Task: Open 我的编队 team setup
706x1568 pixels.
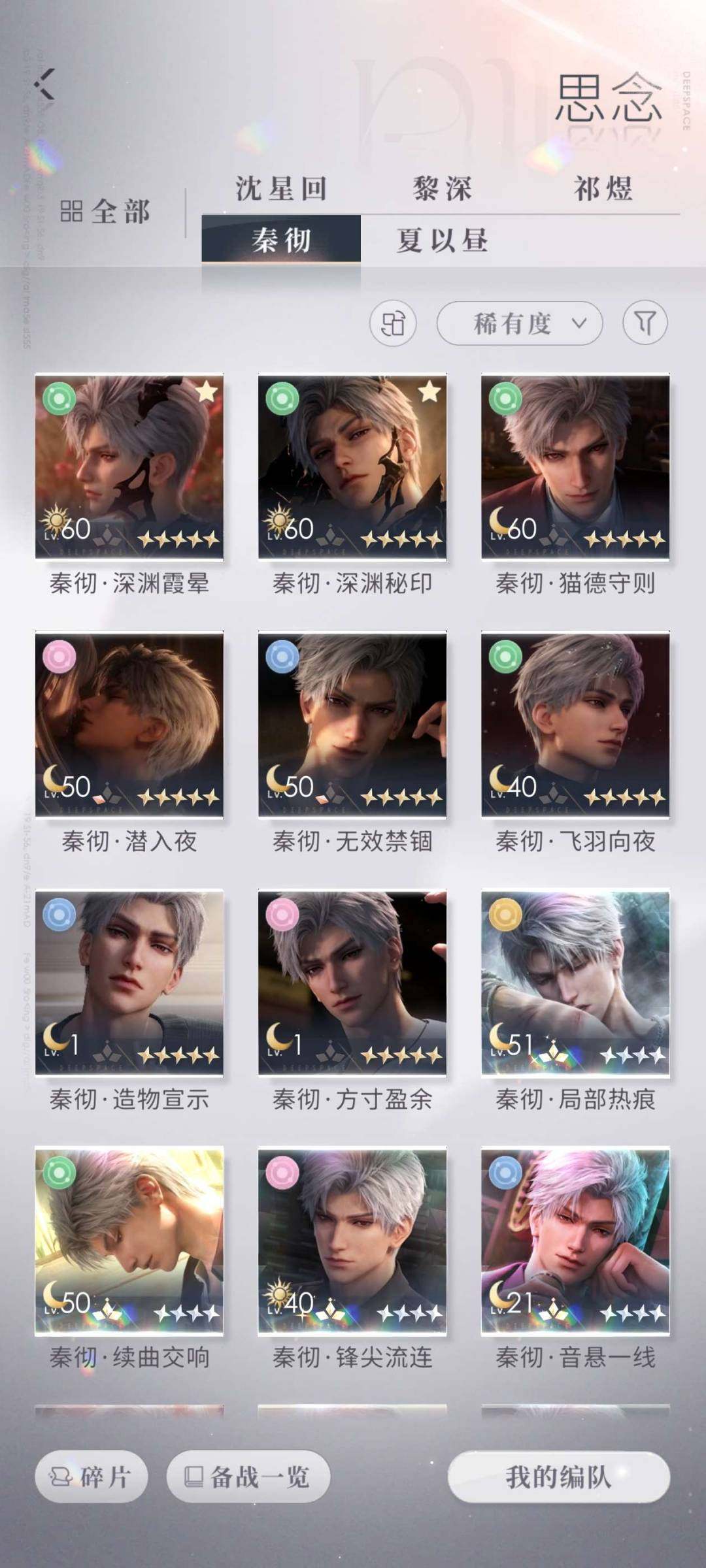Action: click(559, 1477)
